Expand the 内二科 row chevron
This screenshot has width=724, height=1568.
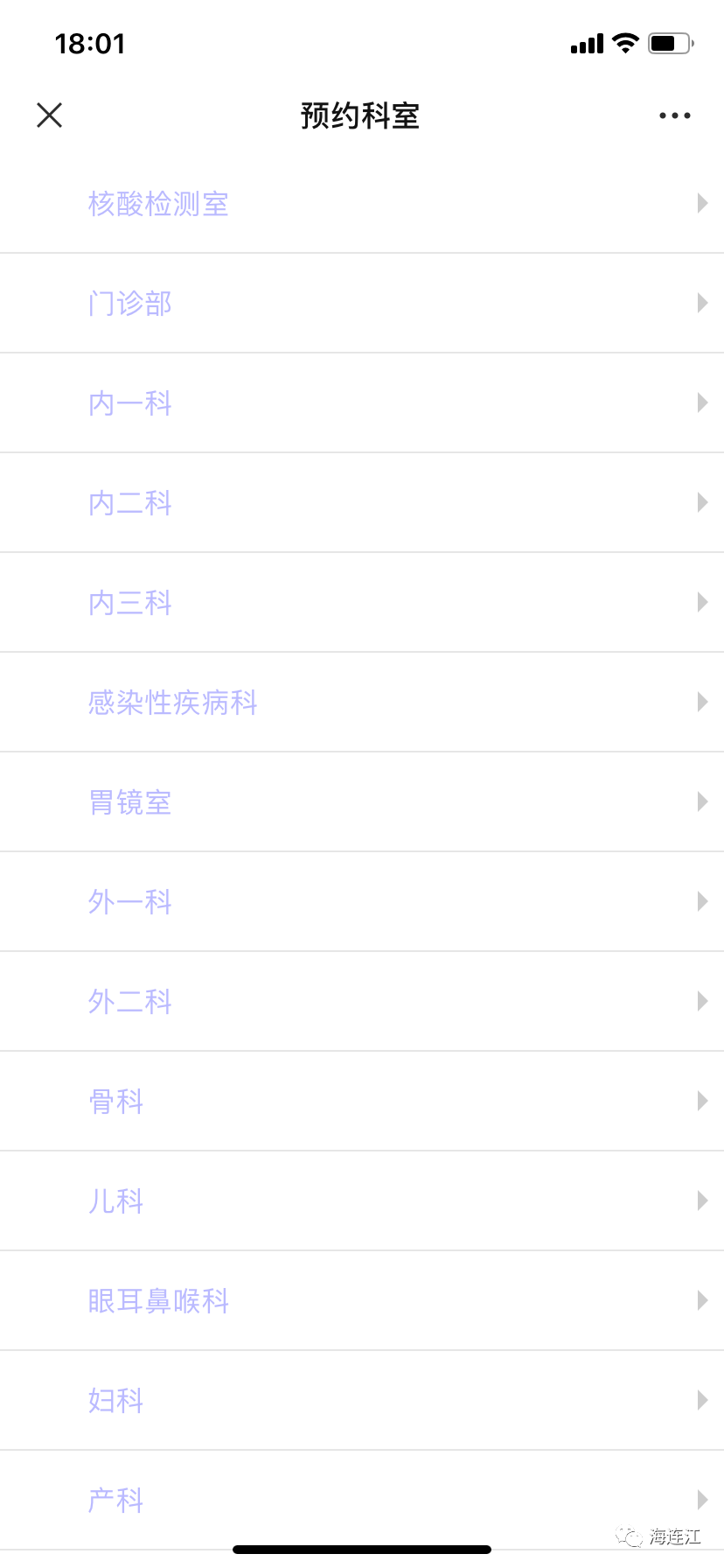click(x=702, y=502)
